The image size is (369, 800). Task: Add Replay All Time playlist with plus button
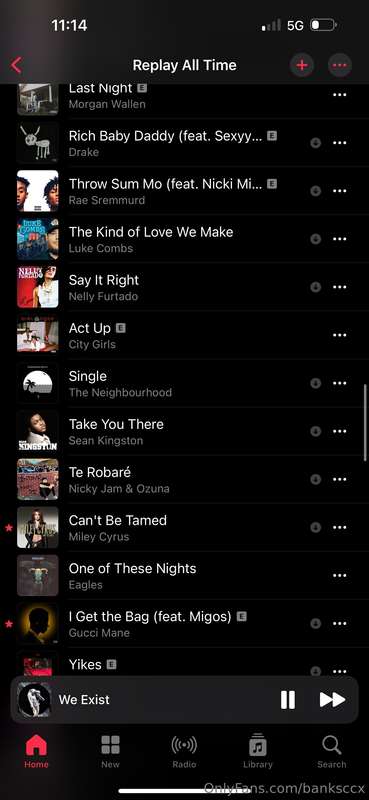click(302, 65)
